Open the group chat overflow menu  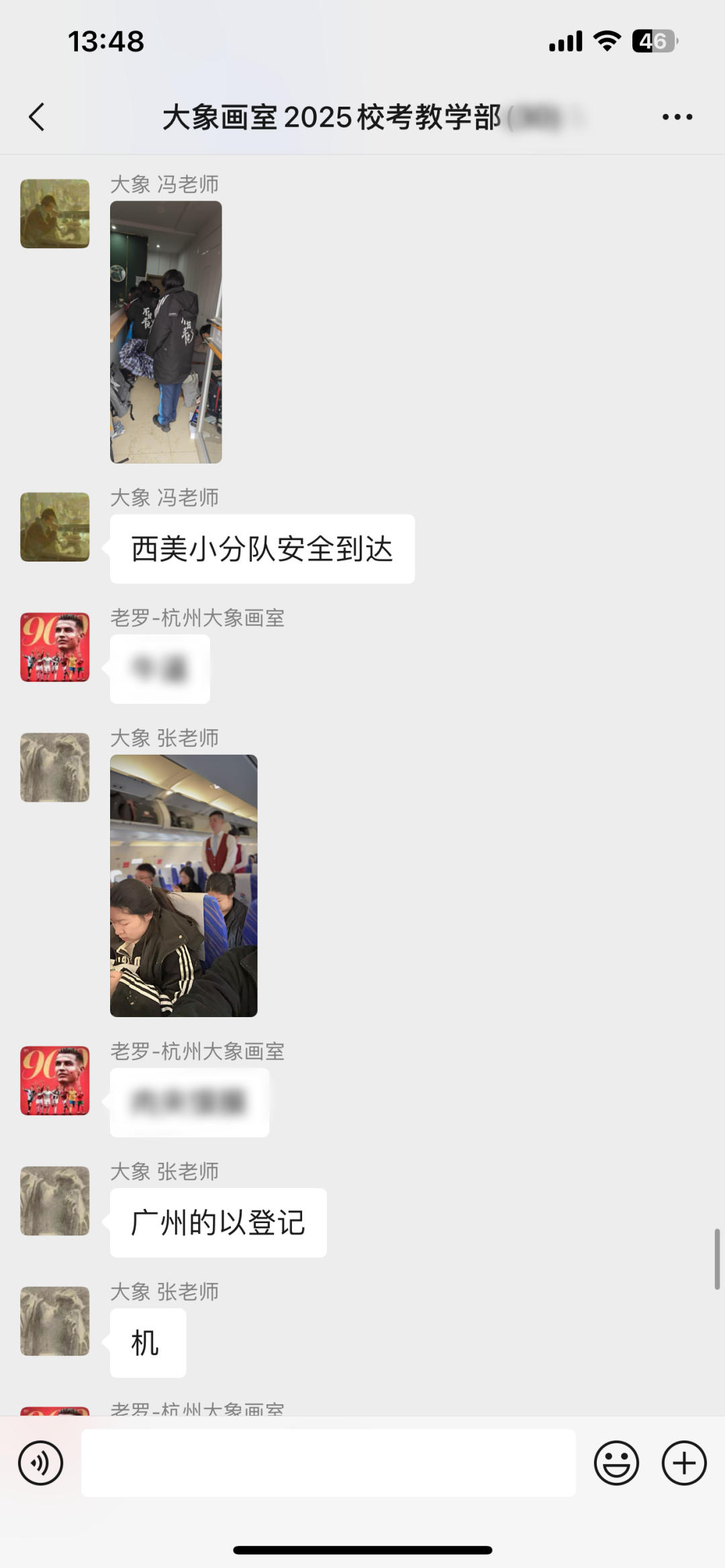677,117
